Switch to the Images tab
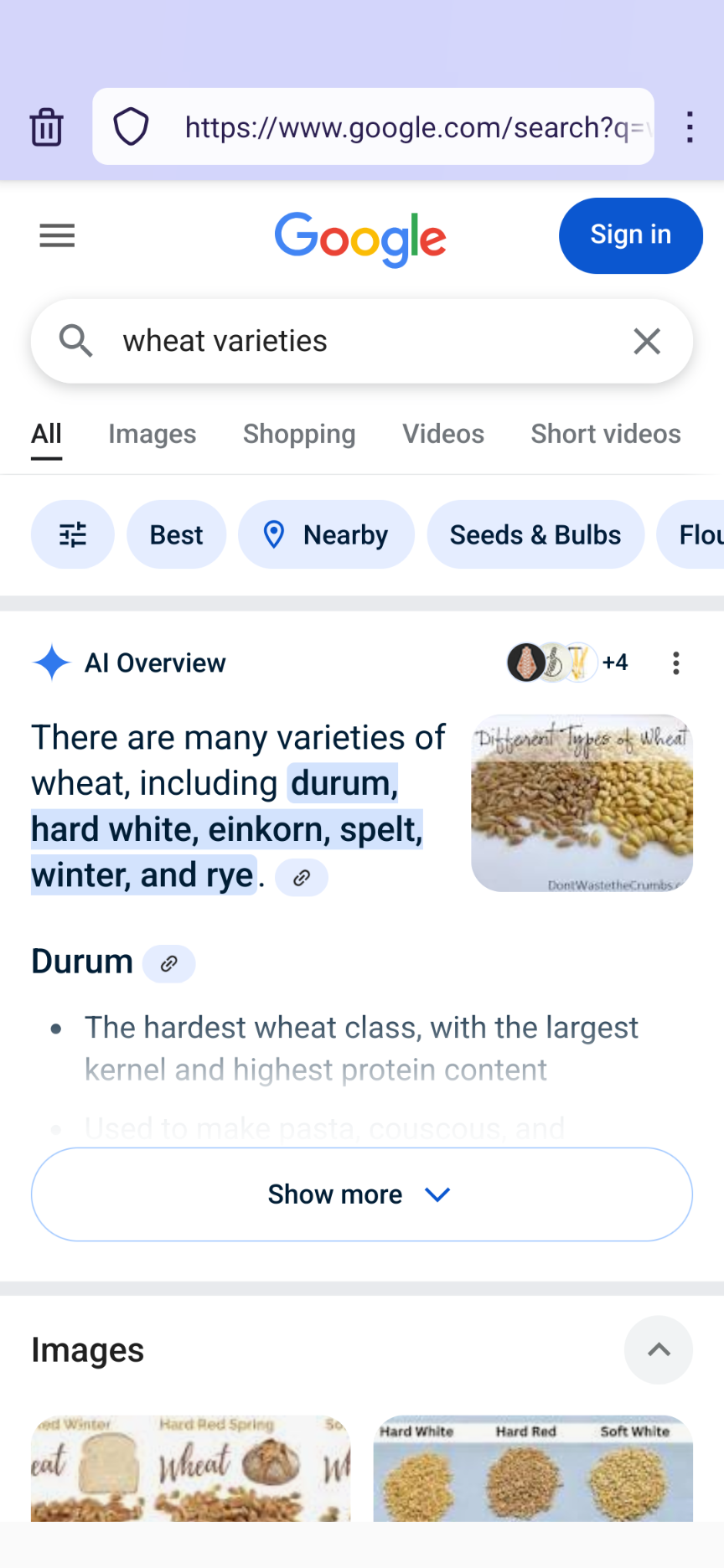724x1568 pixels. pos(153,434)
